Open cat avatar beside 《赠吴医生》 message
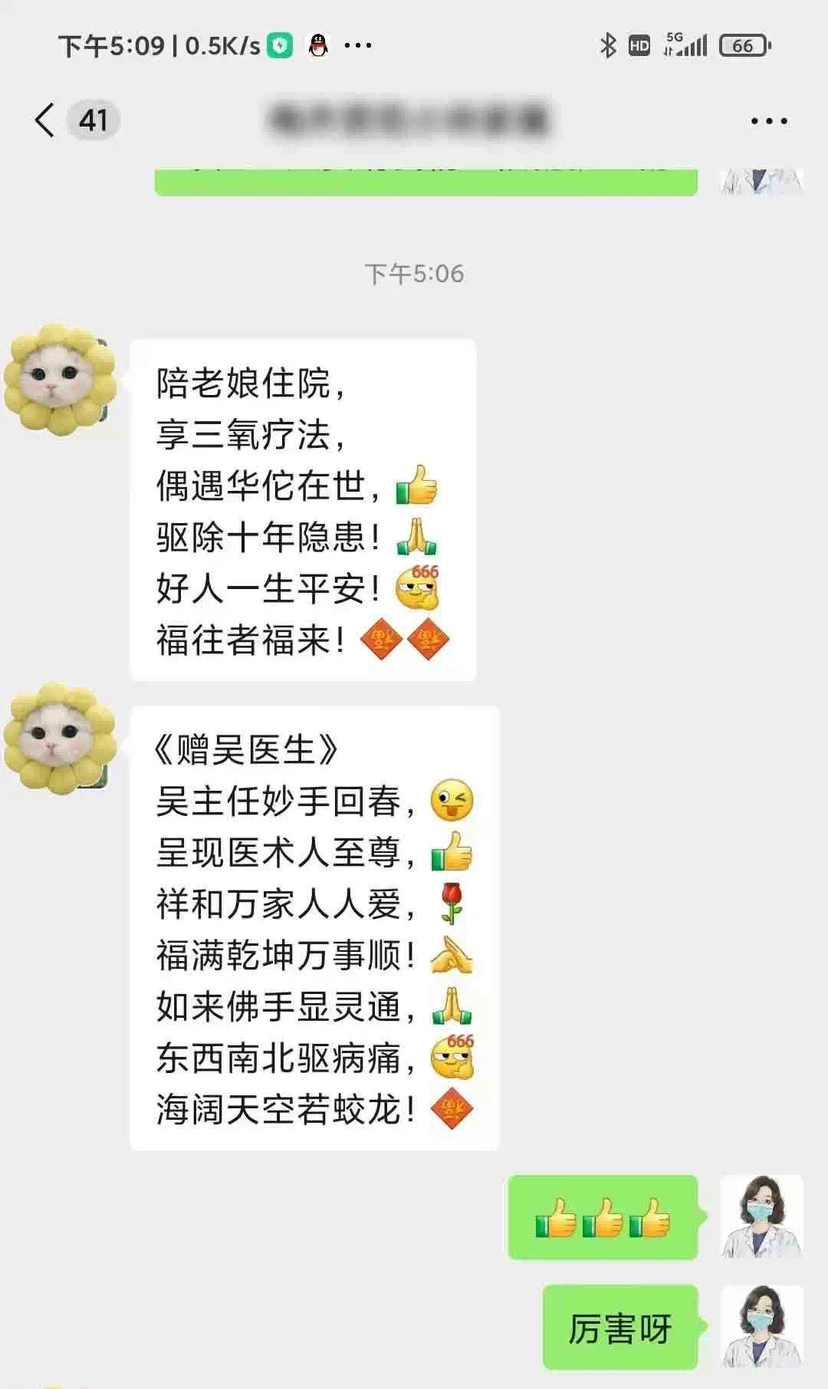 59,737
